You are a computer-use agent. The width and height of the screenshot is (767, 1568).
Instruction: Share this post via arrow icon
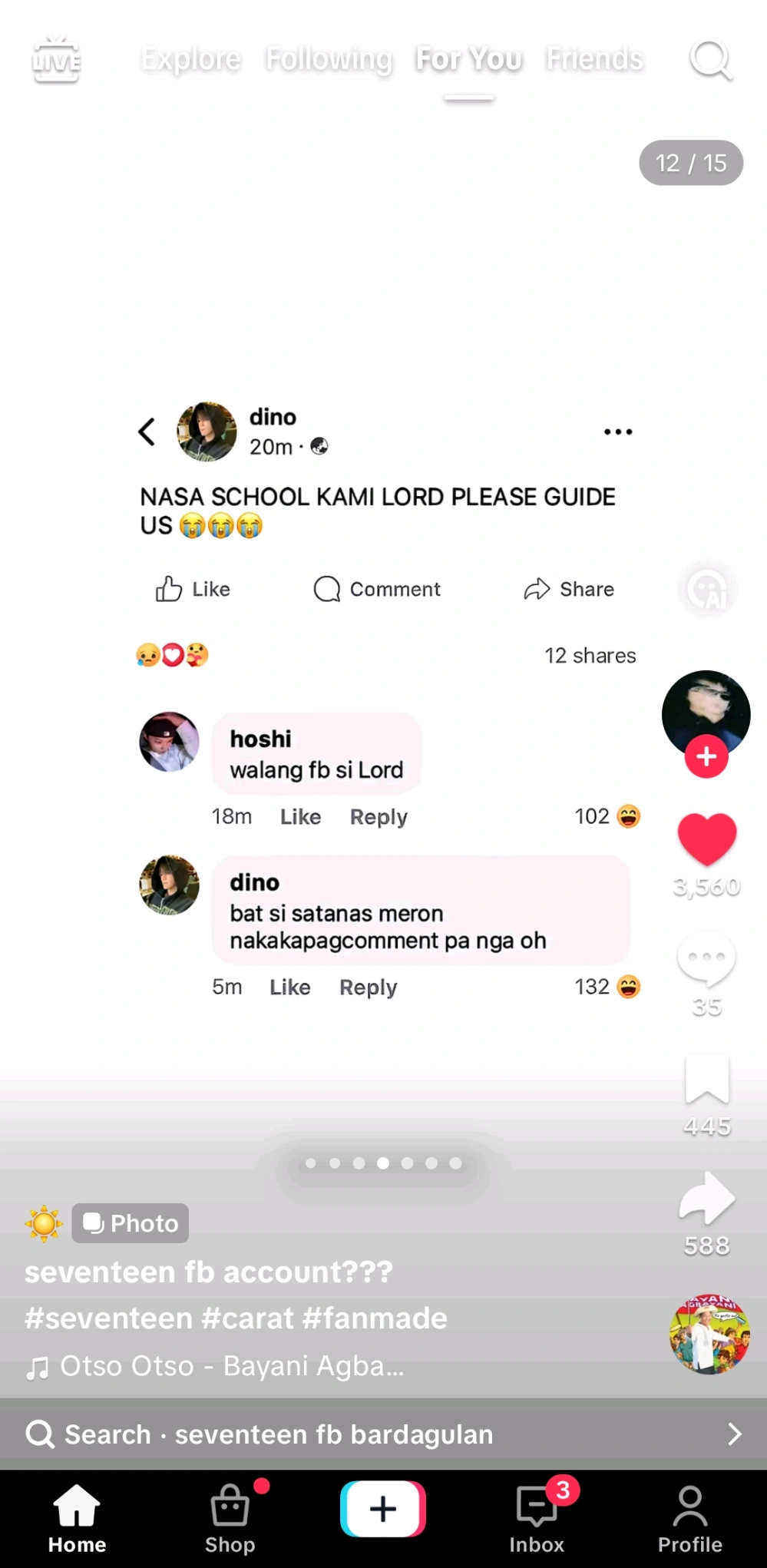tap(706, 1199)
